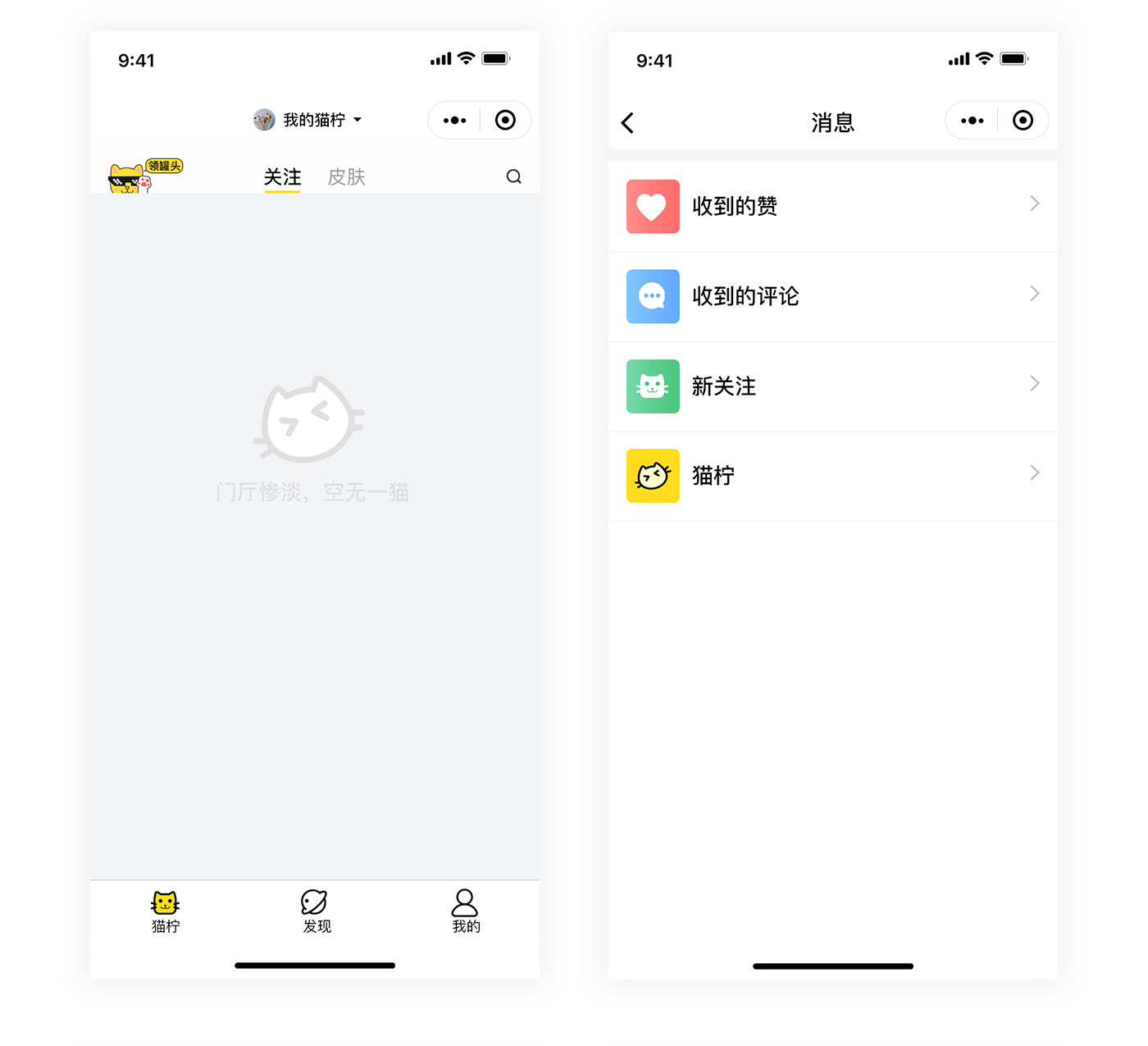The width and height of the screenshot is (1148, 1046).
Task: Open the more menu on 消息 page
Action: pos(972,121)
